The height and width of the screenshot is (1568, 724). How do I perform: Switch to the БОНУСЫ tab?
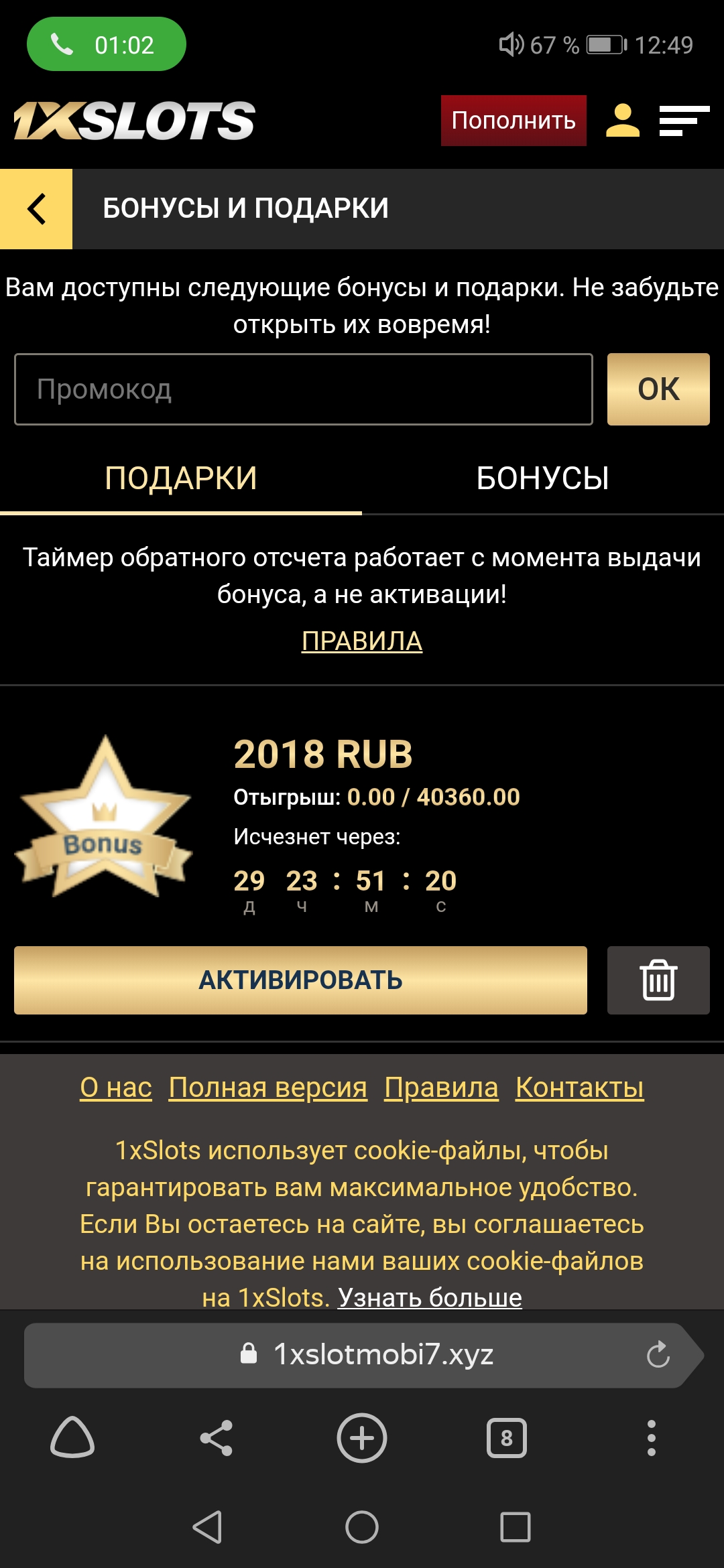(542, 478)
